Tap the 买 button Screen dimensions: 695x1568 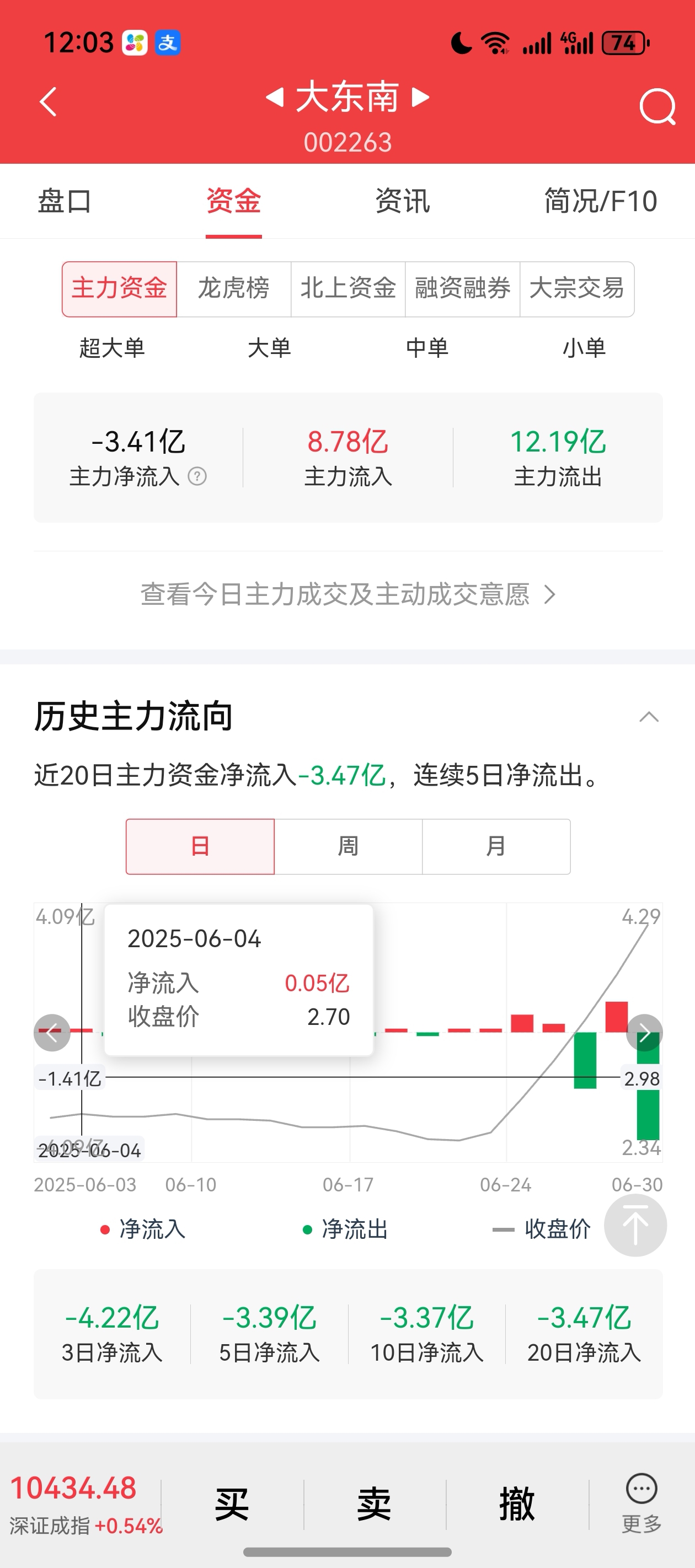[232, 1504]
